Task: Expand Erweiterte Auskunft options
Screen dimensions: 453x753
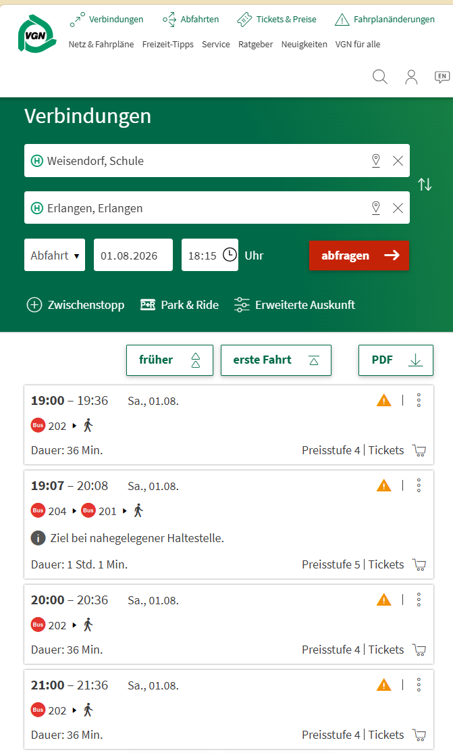Action: point(294,305)
